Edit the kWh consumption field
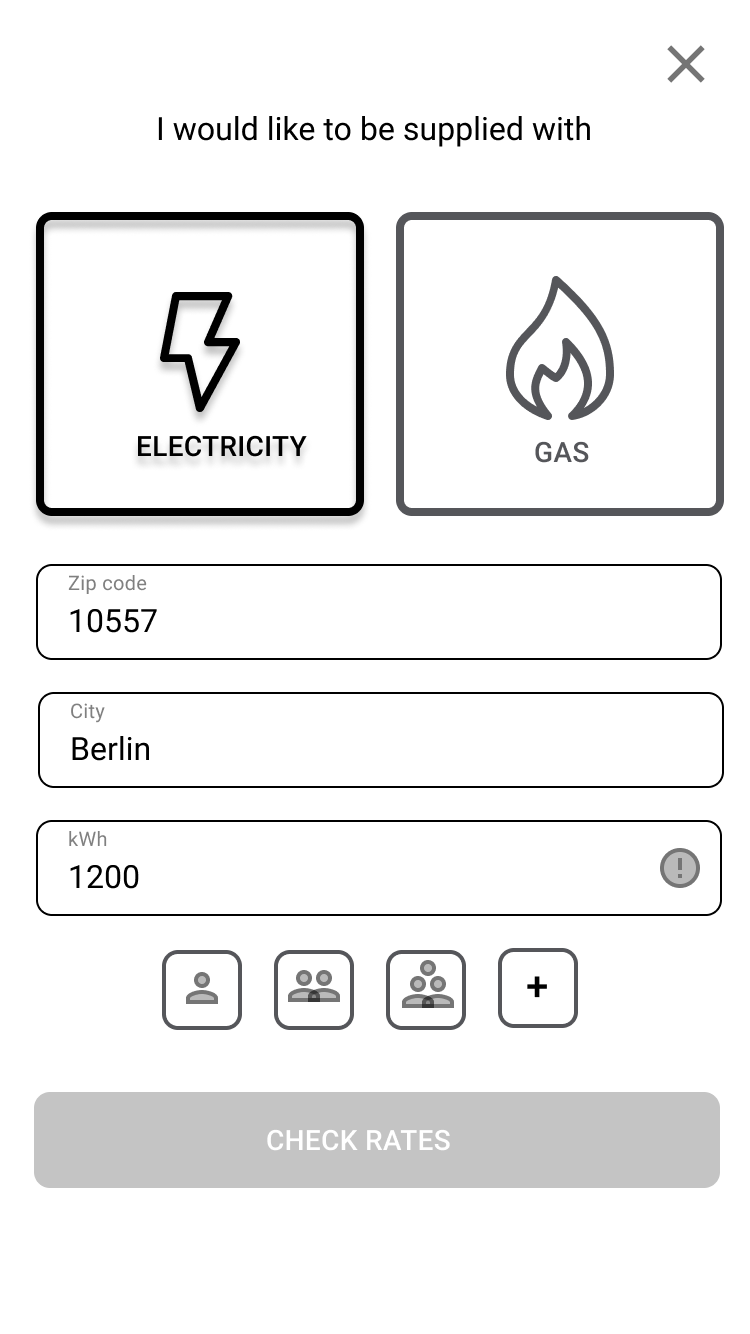 [340, 869]
